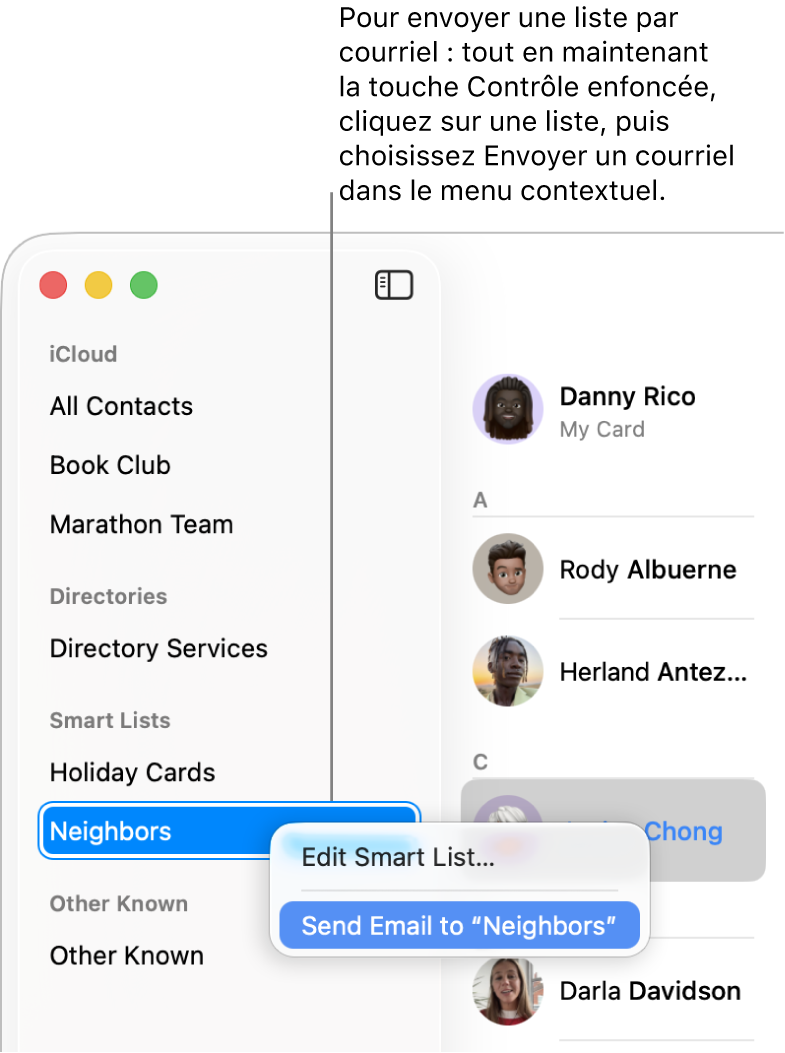785x1053 pixels.
Task: Open the Marathon Team list
Action: pos(141,524)
